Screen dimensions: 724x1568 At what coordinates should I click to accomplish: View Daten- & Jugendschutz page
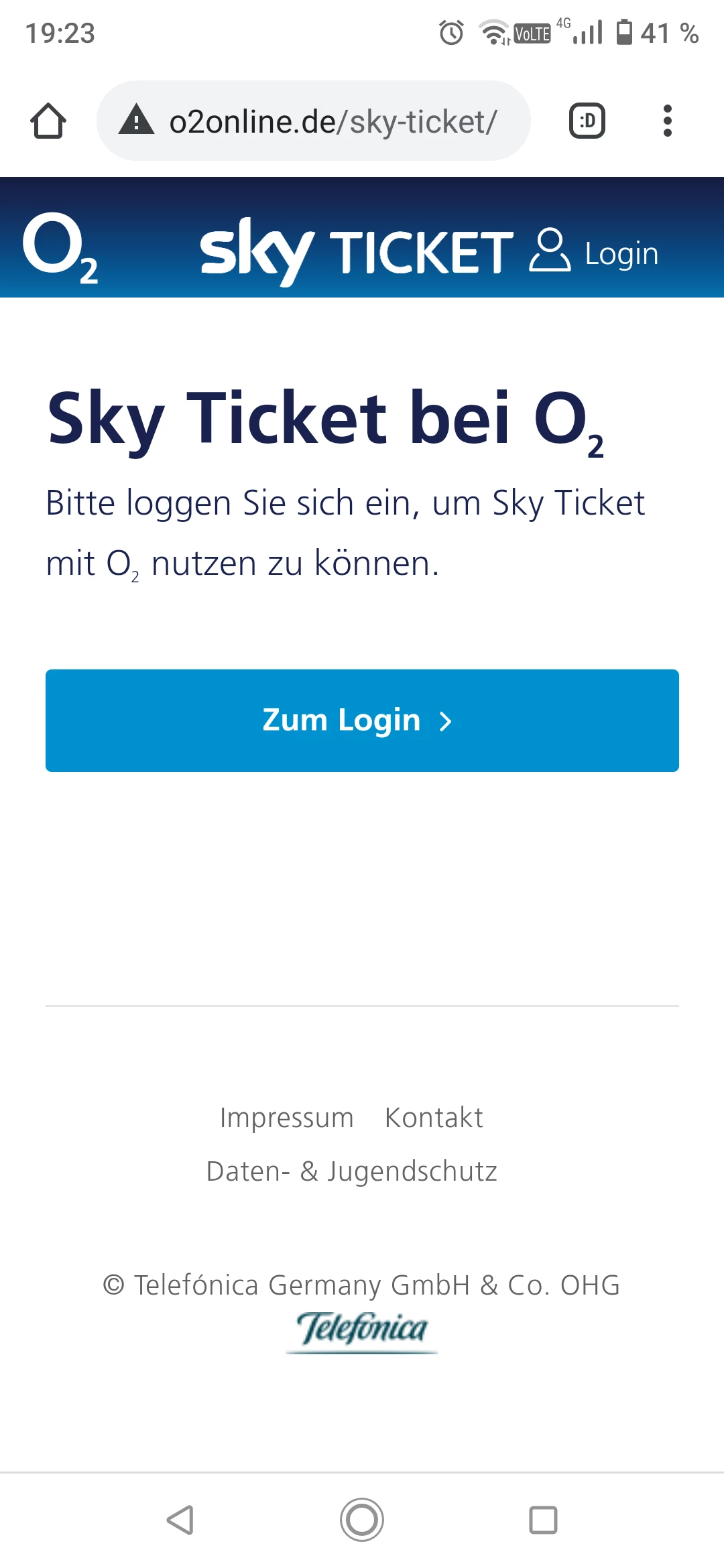(x=352, y=1171)
